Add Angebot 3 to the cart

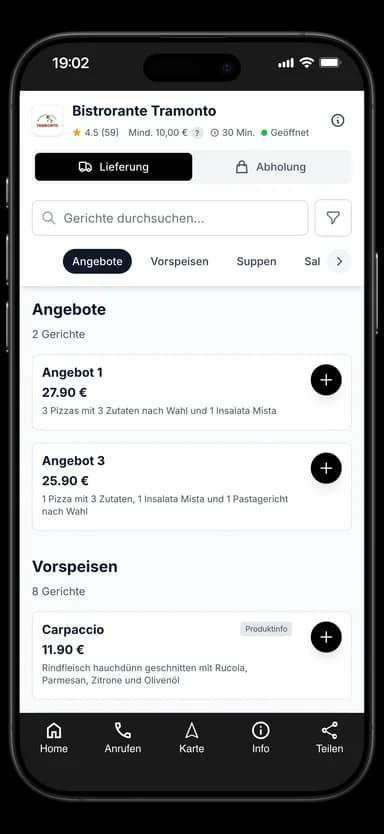click(326, 468)
